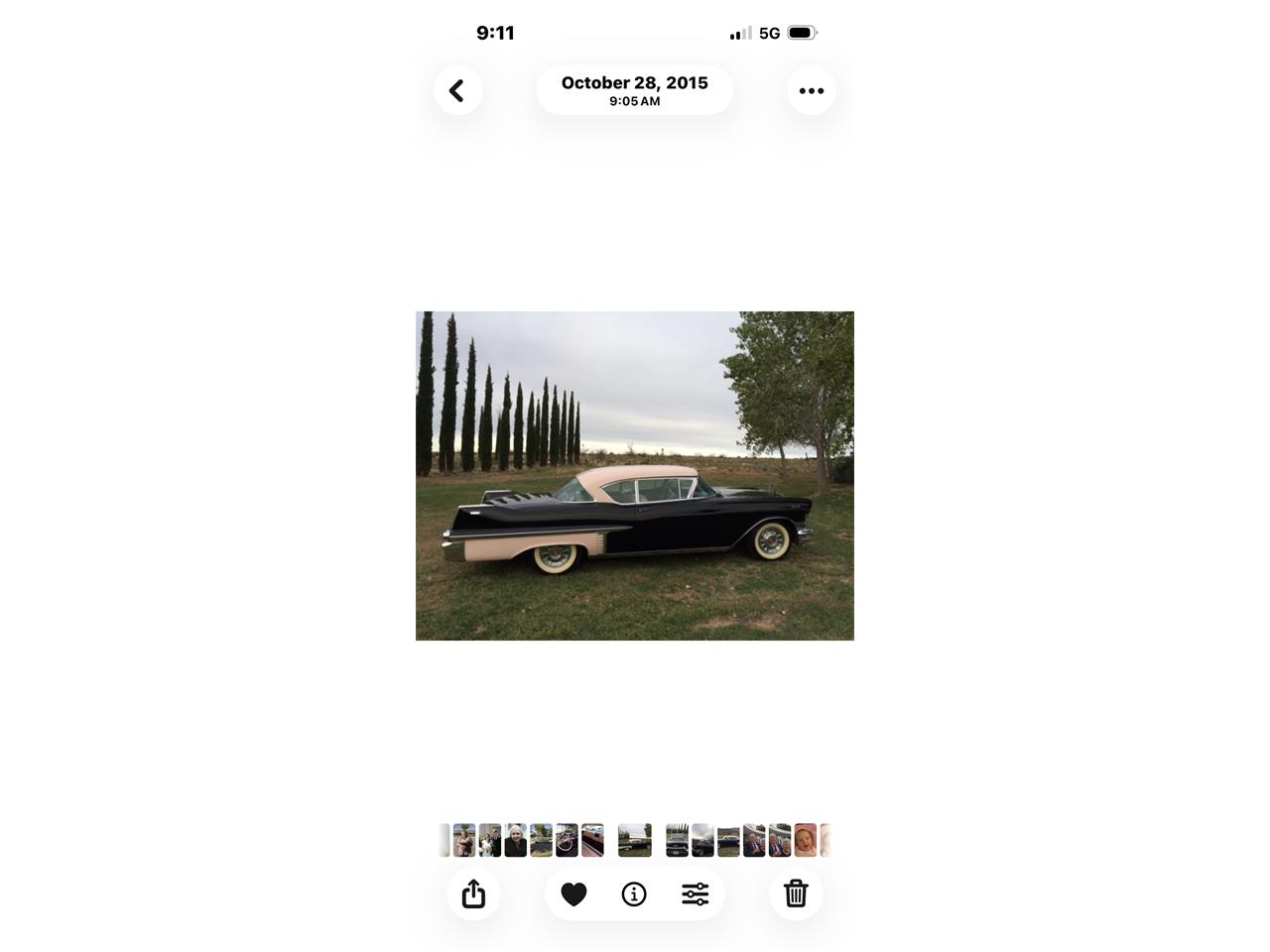
Task: Delete this photo with the trash icon
Action: coord(796,893)
